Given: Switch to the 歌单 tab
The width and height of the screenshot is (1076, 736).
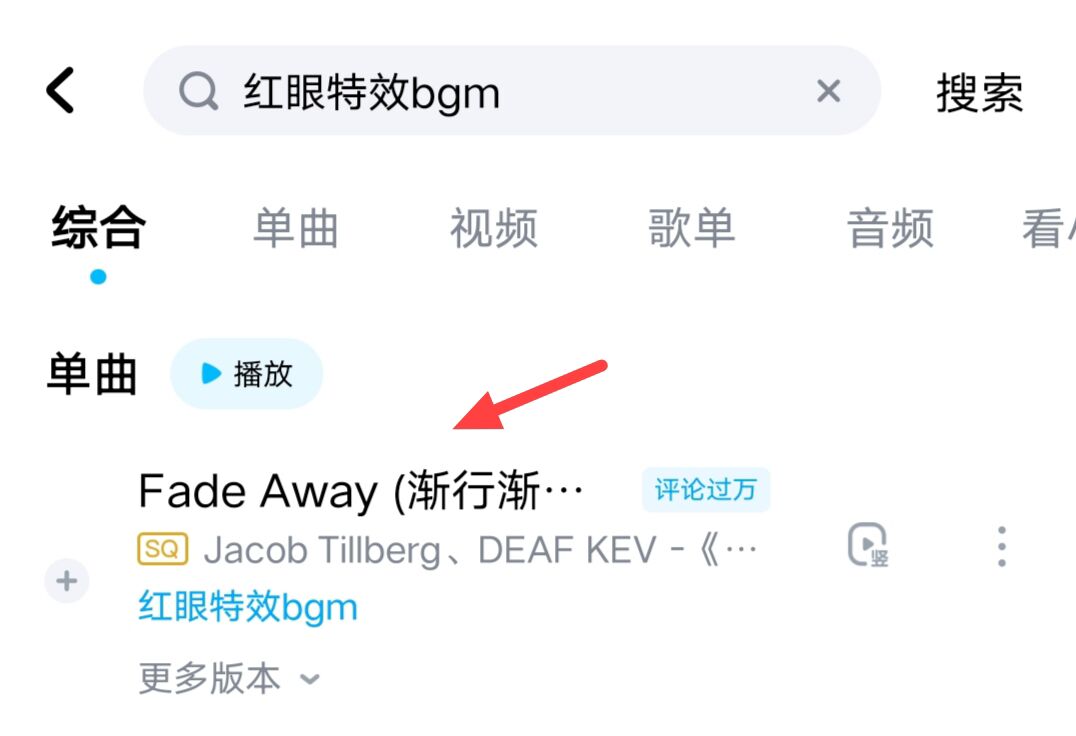Looking at the screenshot, I should tap(691, 228).
